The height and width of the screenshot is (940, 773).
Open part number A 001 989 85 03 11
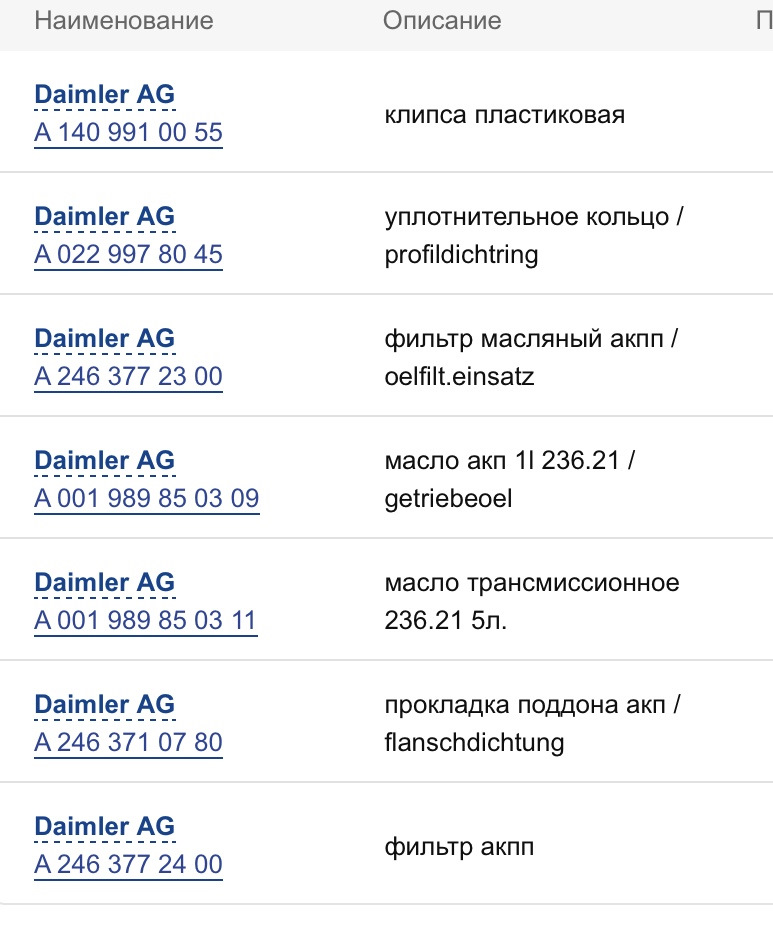[x=146, y=621]
